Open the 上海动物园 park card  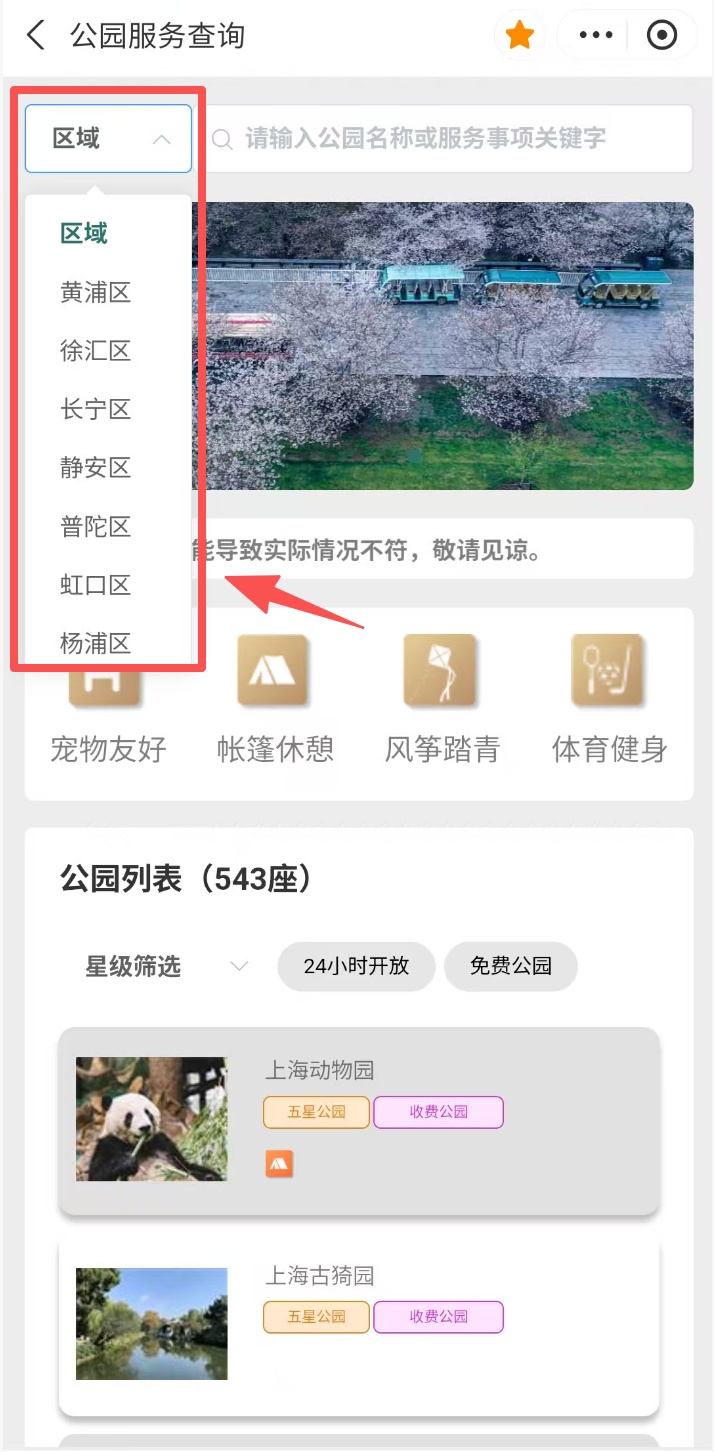(359, 1120)
